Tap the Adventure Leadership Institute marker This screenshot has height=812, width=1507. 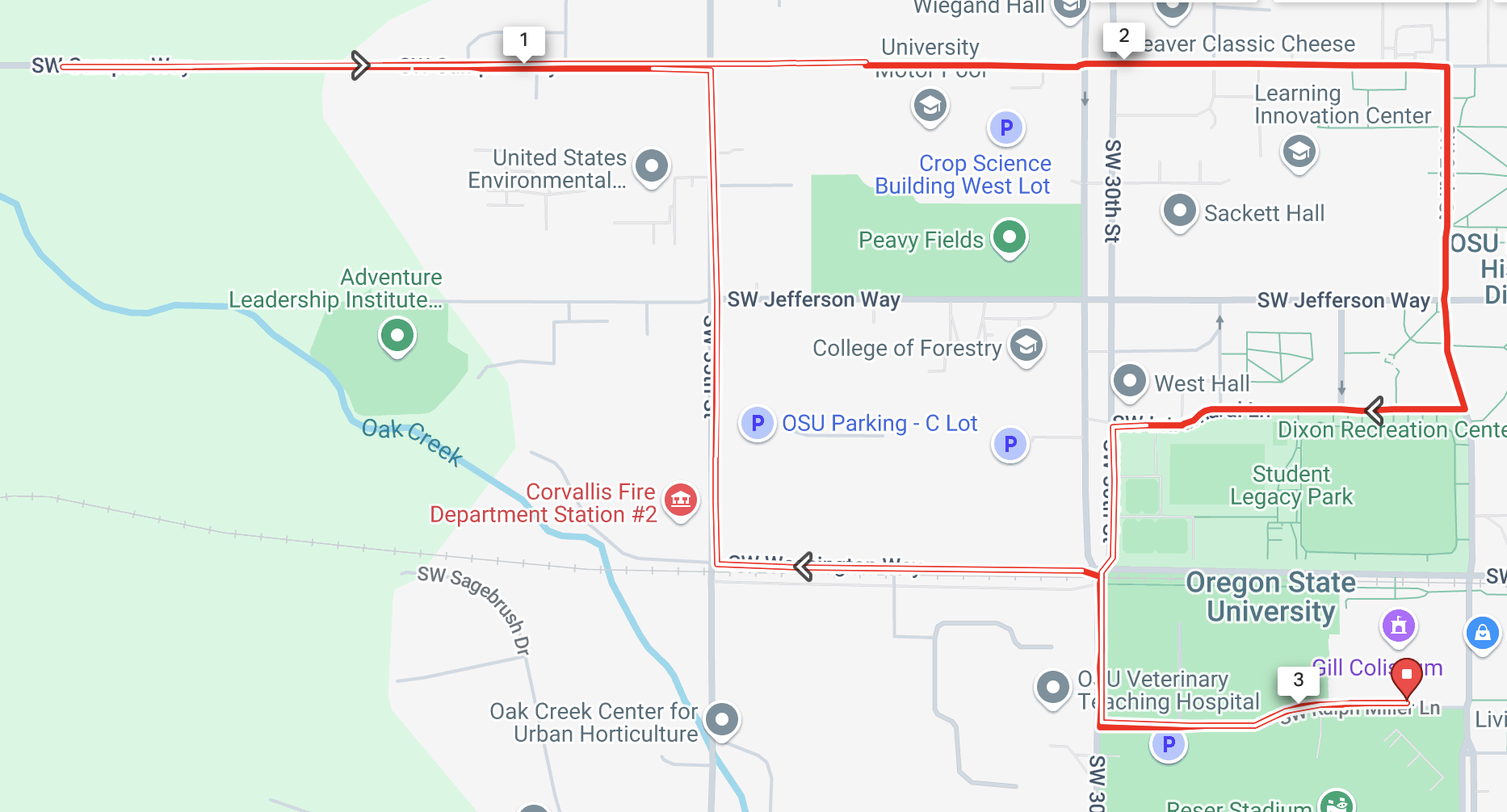tap(397, 334)
